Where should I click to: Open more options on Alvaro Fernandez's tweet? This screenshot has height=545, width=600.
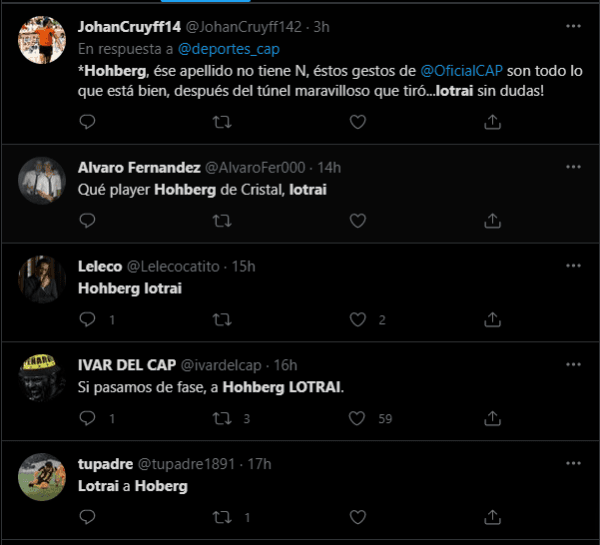pos(573,166)
